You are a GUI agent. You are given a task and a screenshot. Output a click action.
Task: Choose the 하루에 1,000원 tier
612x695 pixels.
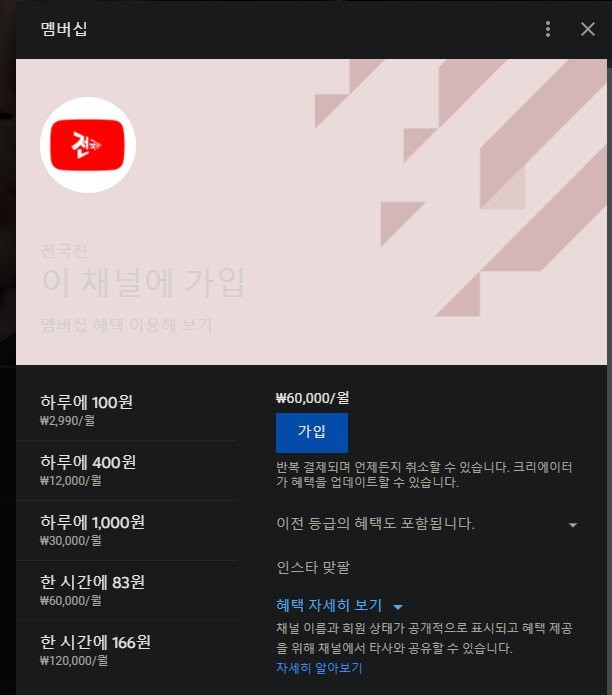(125, 530)
